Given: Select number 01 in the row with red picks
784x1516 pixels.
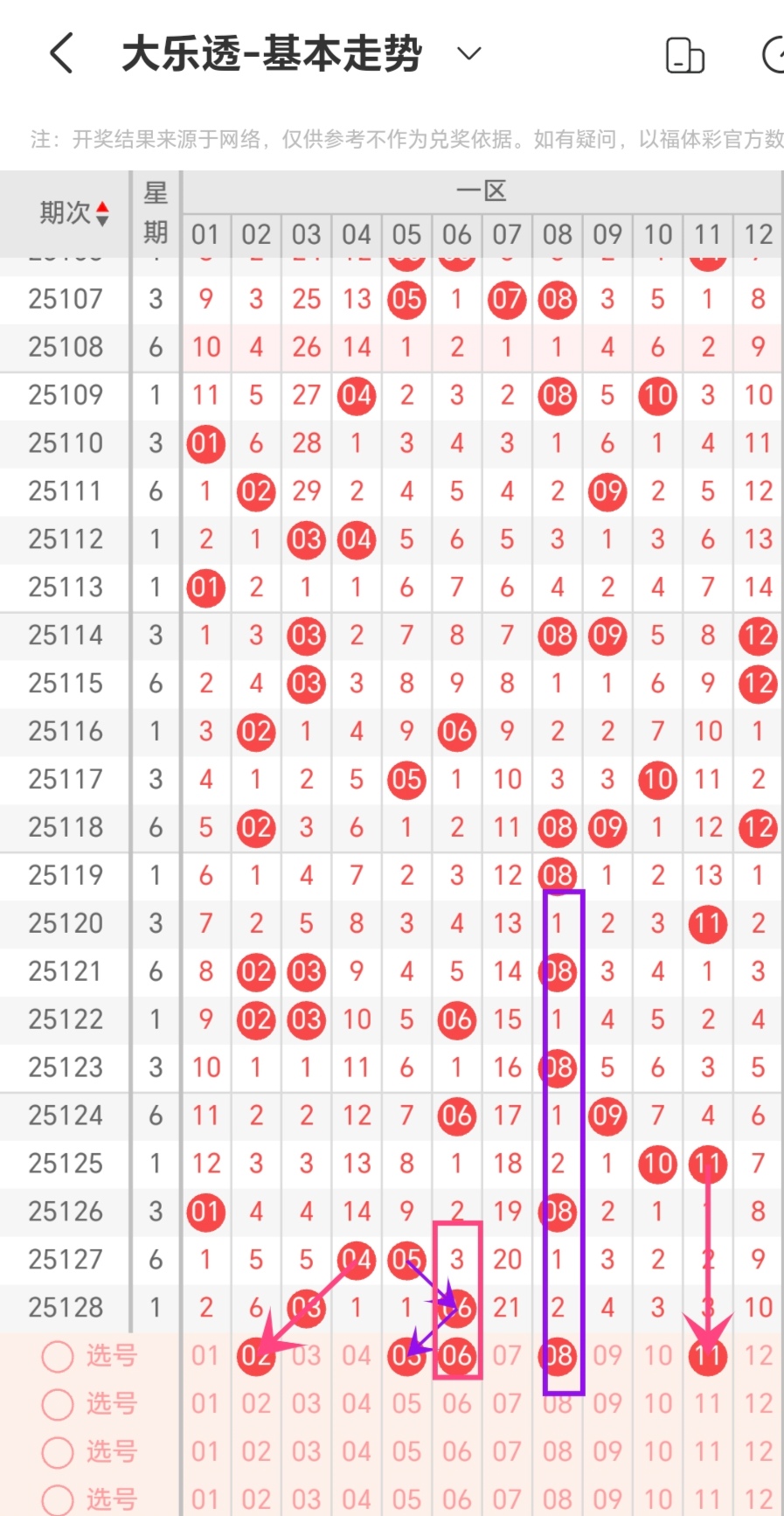Looking at the screenshot, I should point(205,1356).
